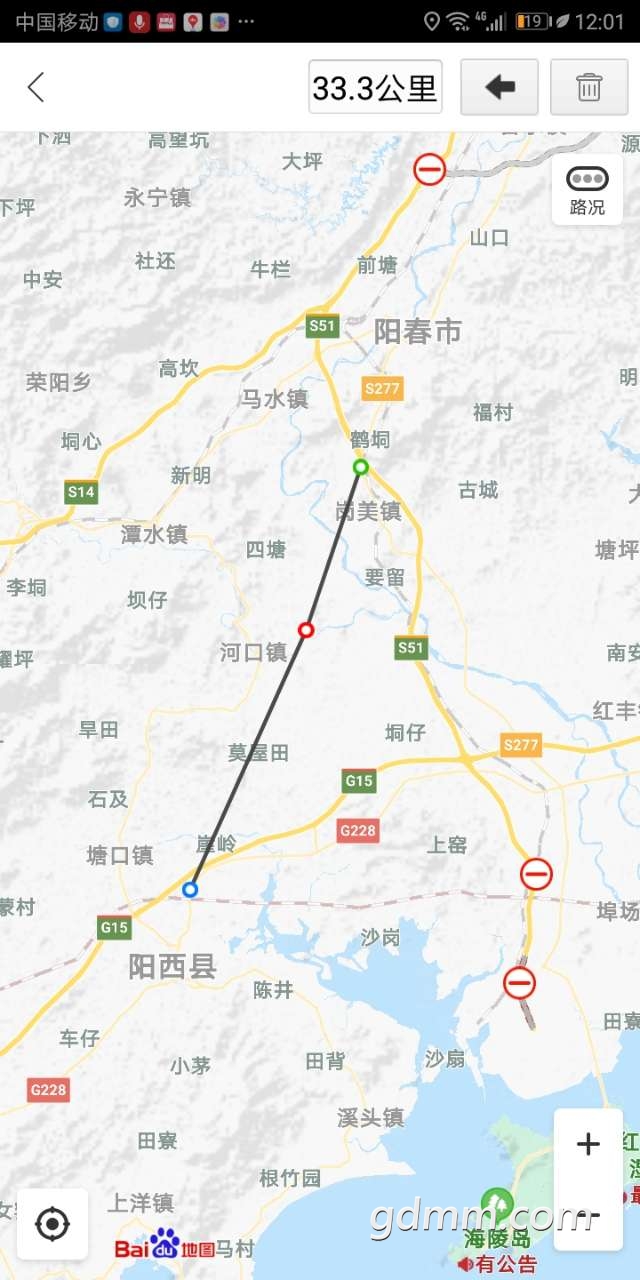Delete the measured route with the trash button
Viewport: 640px width, 1280px height.
coord(589,87)
